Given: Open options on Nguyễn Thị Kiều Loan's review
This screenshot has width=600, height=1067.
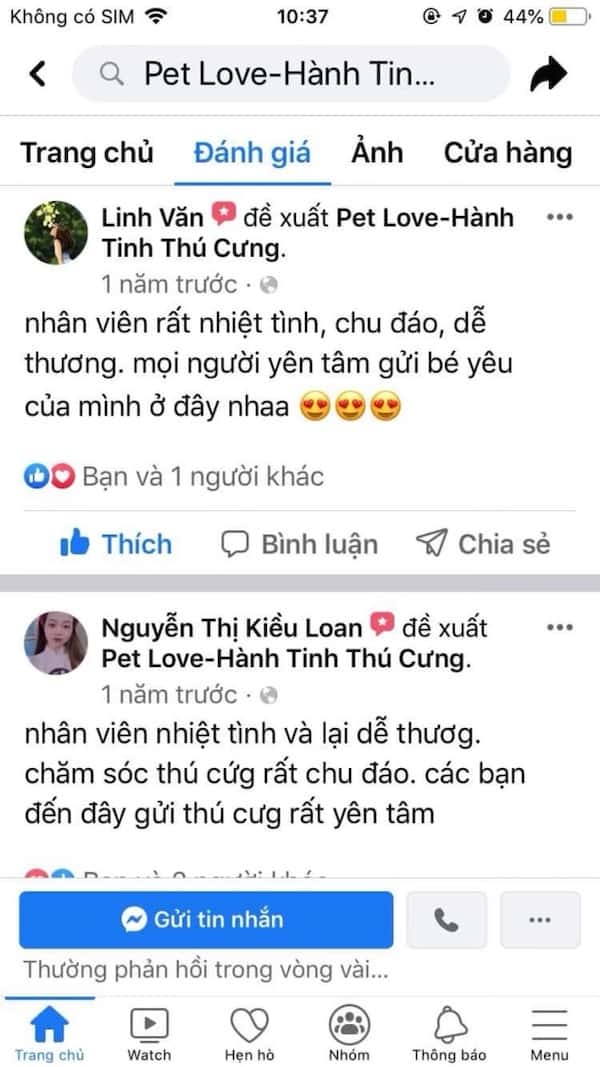Looking at the screenshot, I should tap(559, 628).
